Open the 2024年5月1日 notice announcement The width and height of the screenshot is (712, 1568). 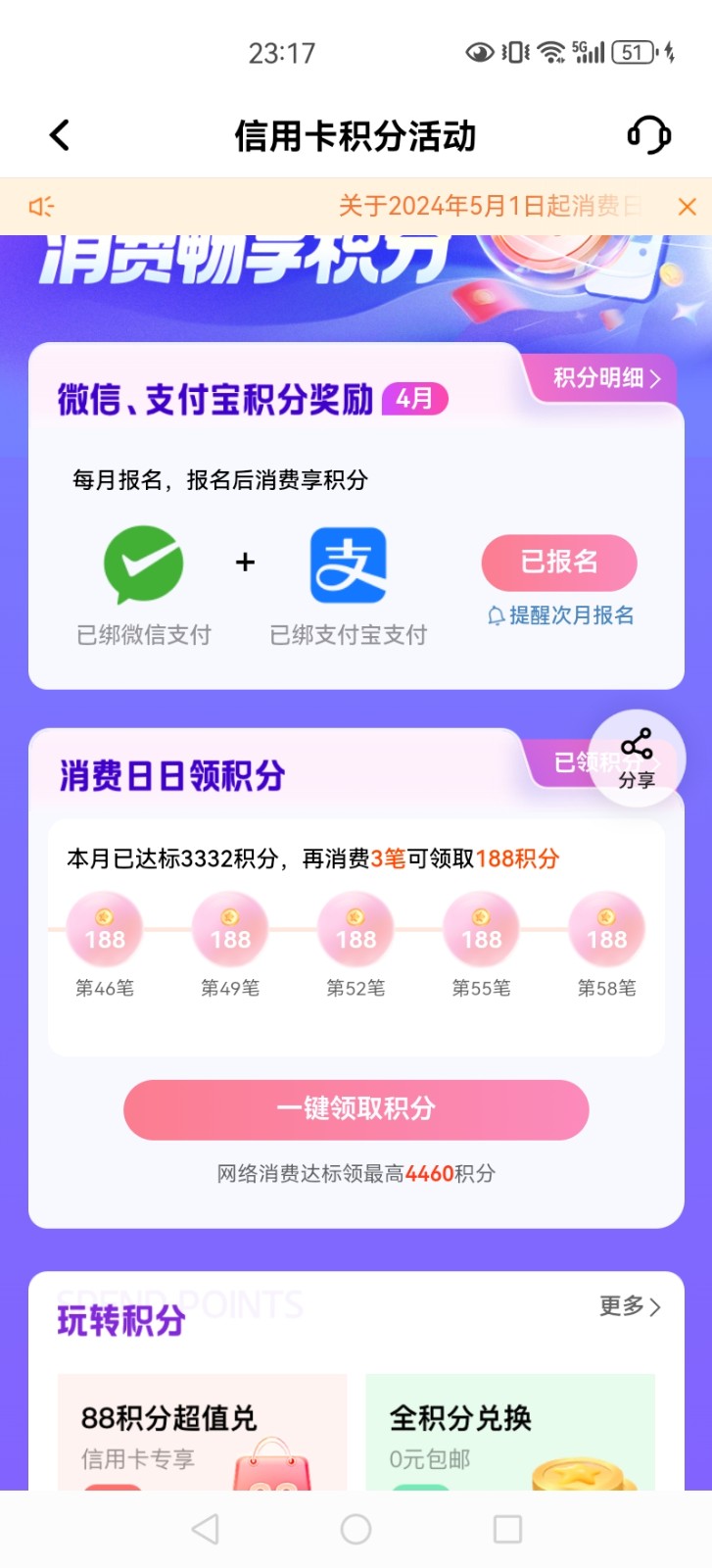pyautogui.click(x=488, y=207)
